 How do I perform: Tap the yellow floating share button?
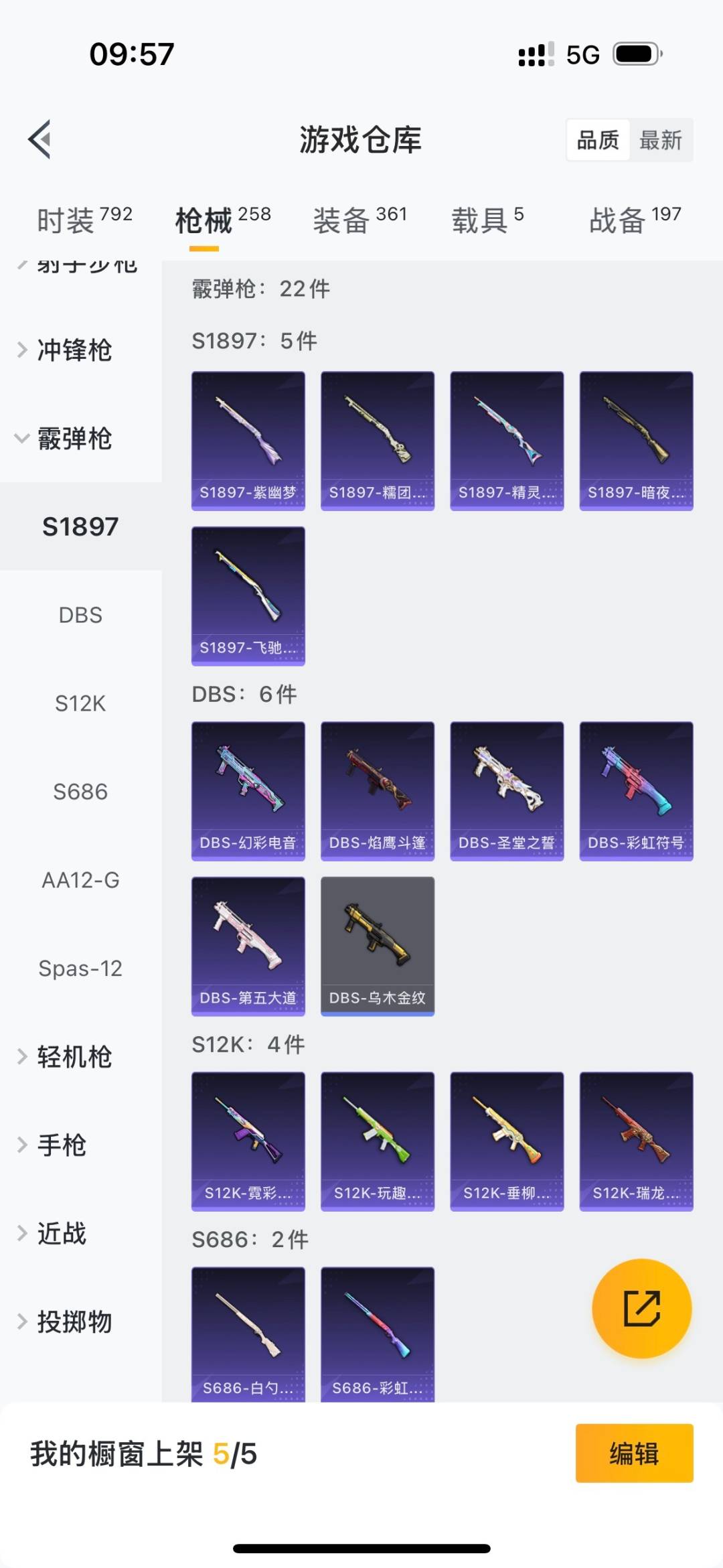[641, 1308]
